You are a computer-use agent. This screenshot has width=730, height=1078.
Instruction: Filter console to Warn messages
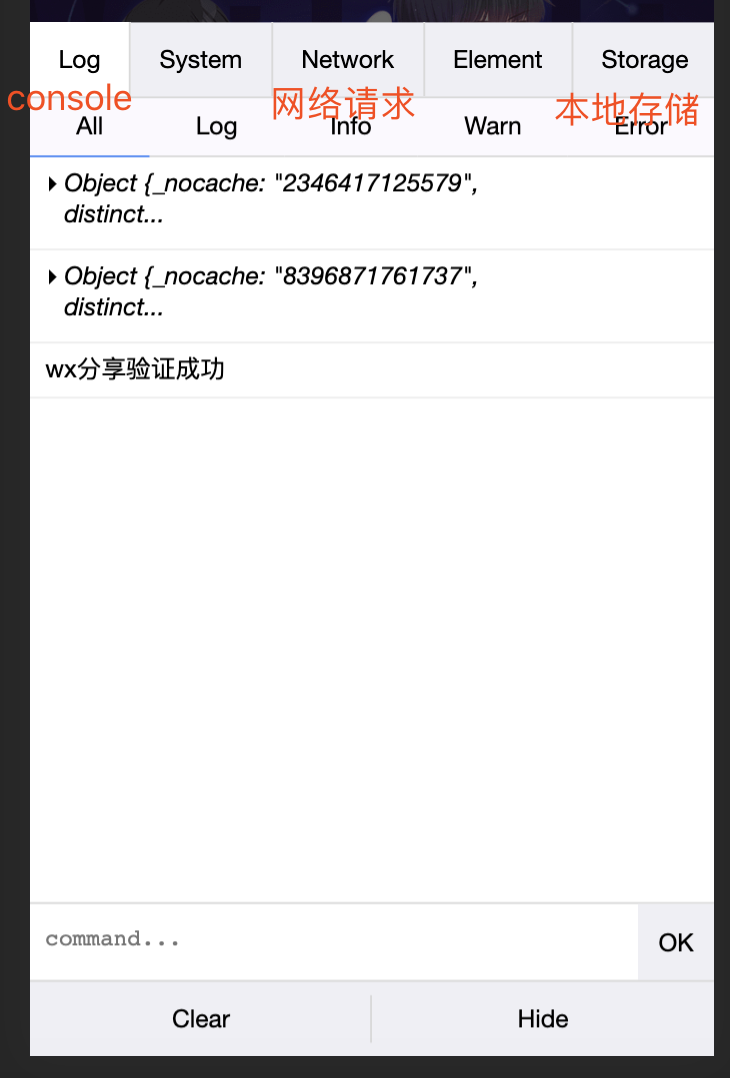click(x=492, y=127)
